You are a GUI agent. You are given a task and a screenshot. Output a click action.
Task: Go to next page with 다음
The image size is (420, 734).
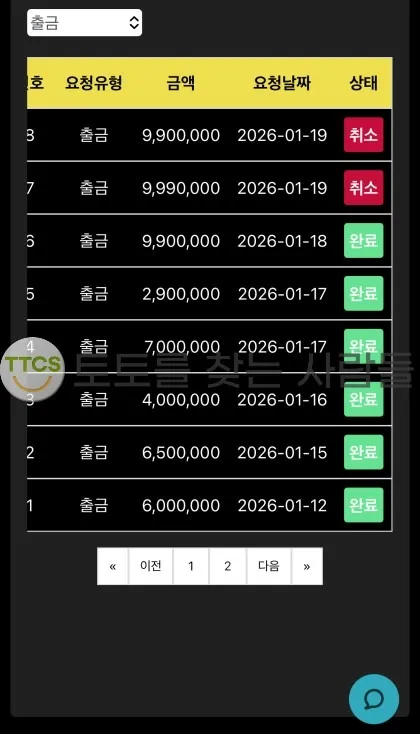click(269, 566)
